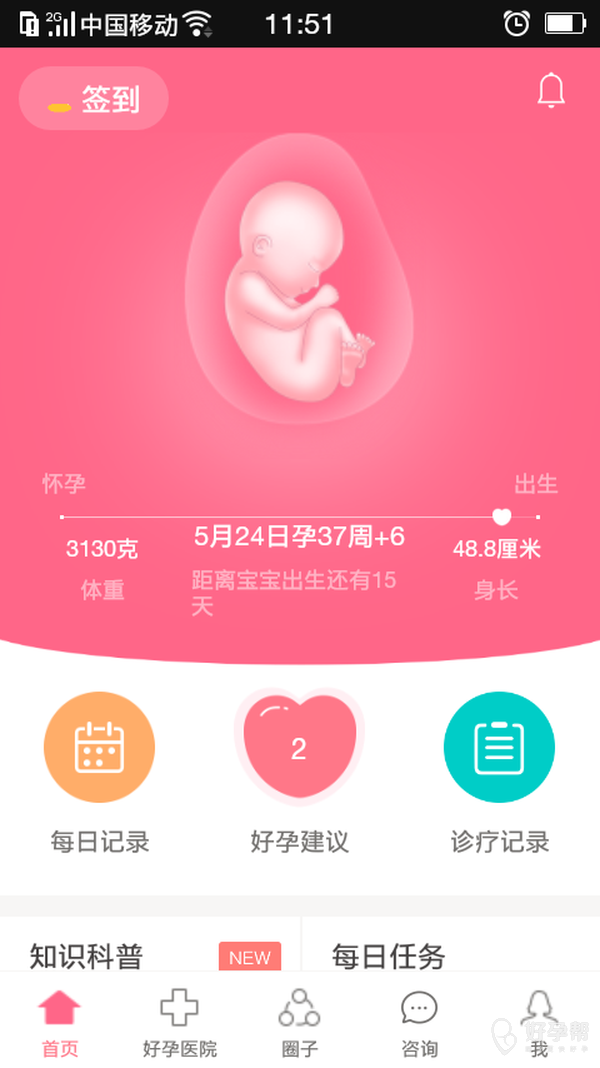Viewport: 600px width, 1068px height.
Task: Open 好孕建议 heart button
Action: [299, 746]
